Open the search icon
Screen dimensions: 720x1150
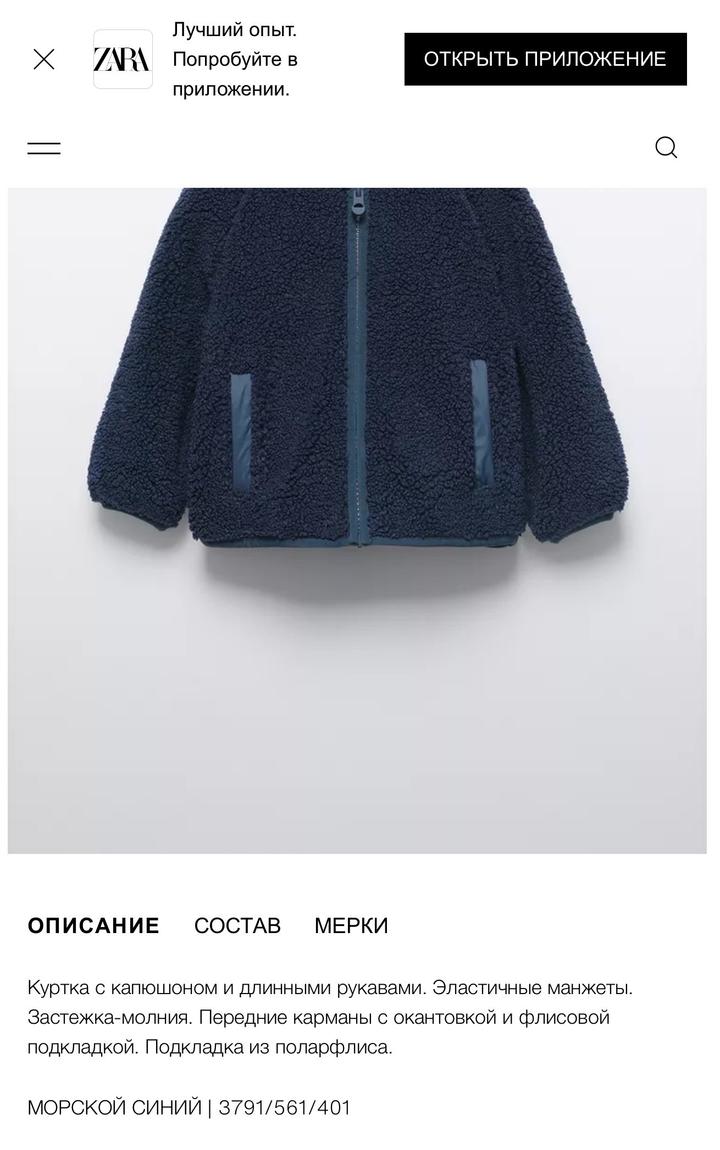[666, 148]
